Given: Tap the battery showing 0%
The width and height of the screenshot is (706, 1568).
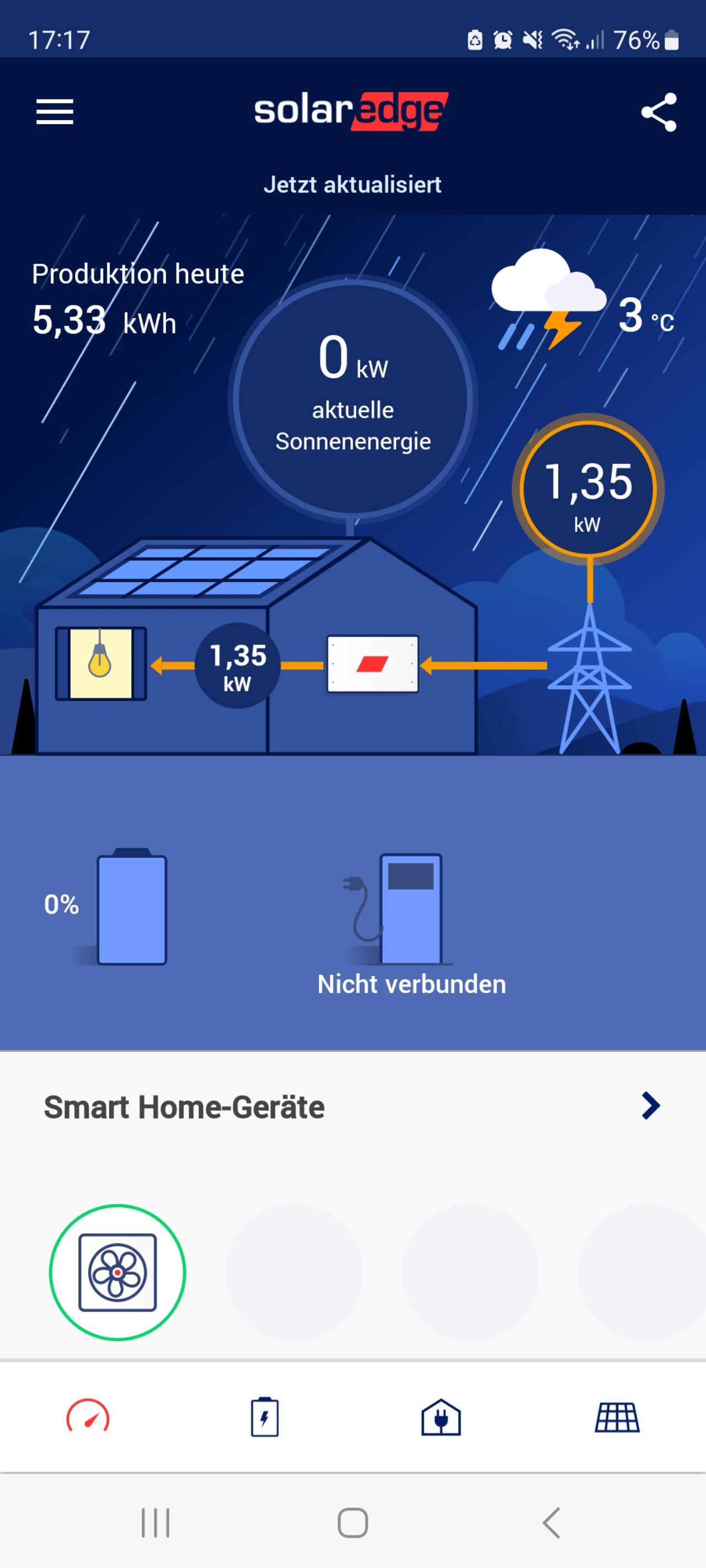Looking at the screenshot, I should [132, 906].
